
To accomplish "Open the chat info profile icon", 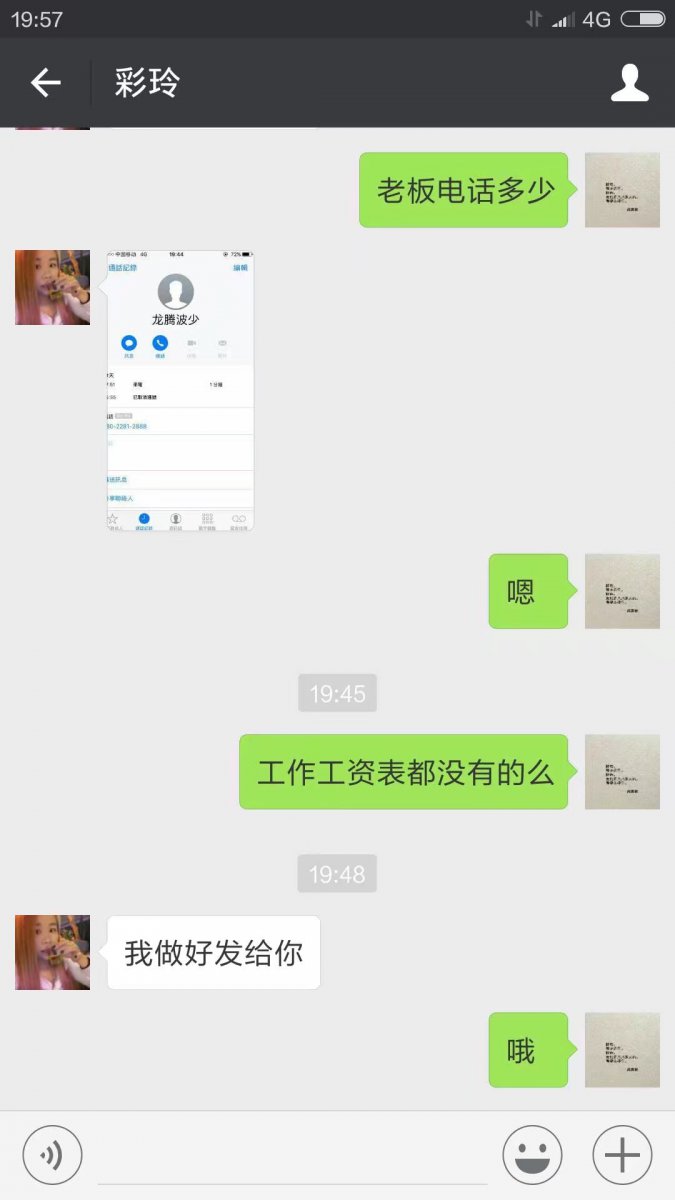I will pos(630,83).
